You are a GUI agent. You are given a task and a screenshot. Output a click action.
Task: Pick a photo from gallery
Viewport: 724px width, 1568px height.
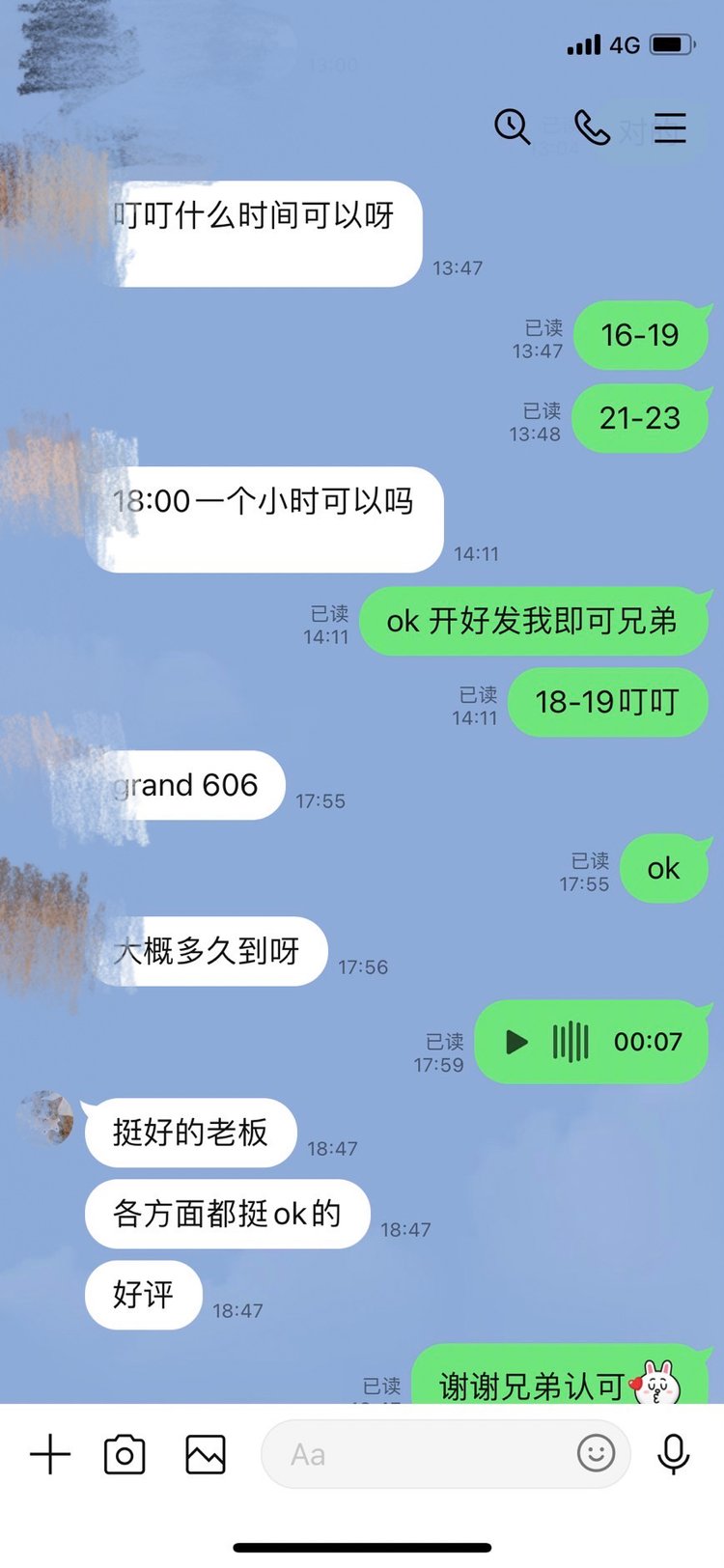(x=206, y=1454)
